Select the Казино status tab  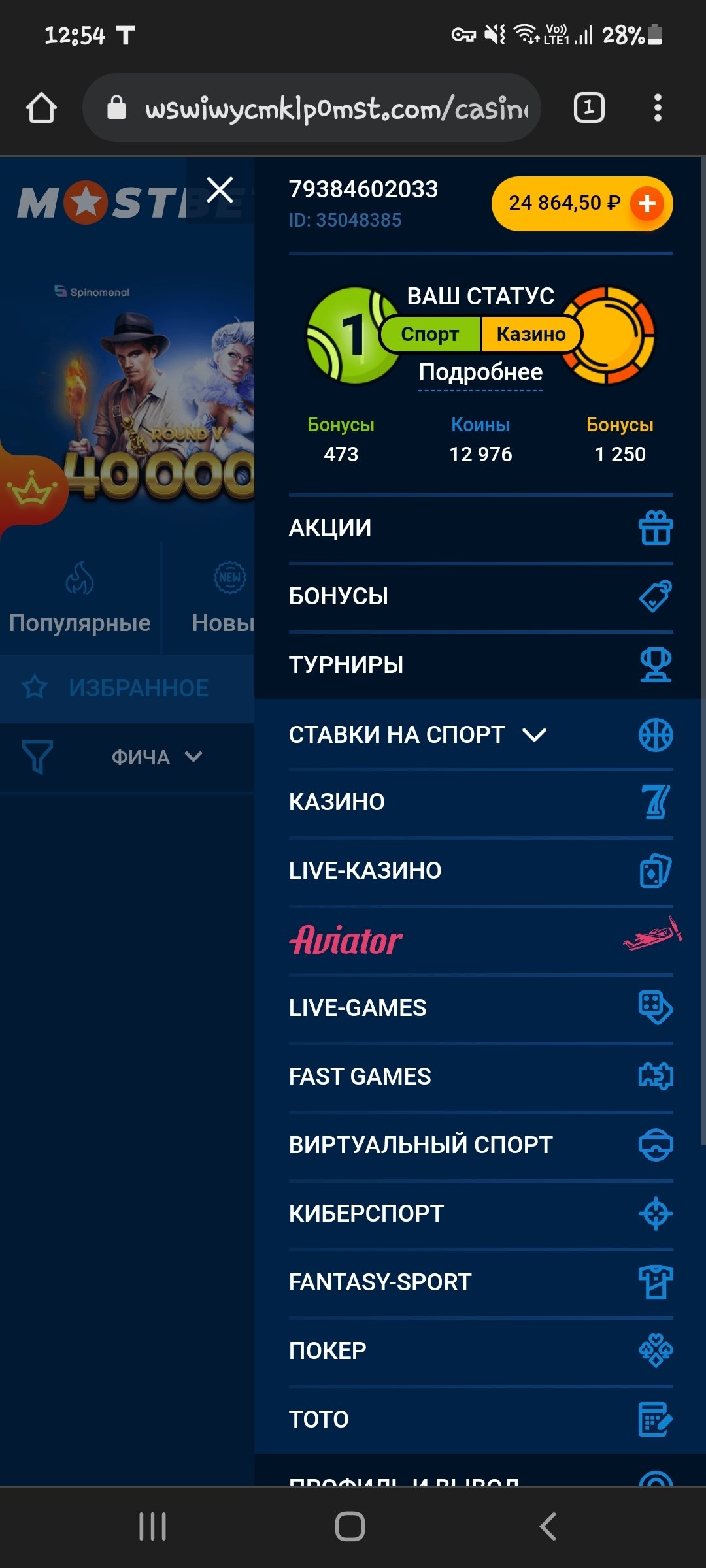pos(531,334)
